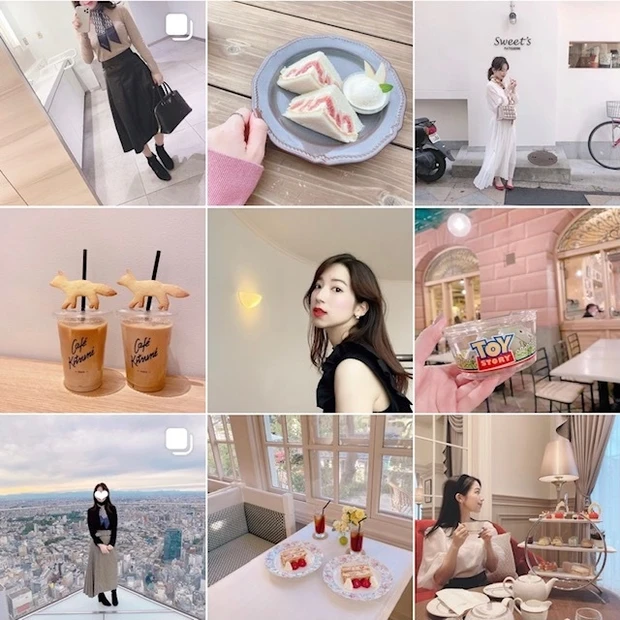This screenshot has height=620, width=620.
Task: Open the strawberry sandwich plate post
Action: tap(309, 102)
